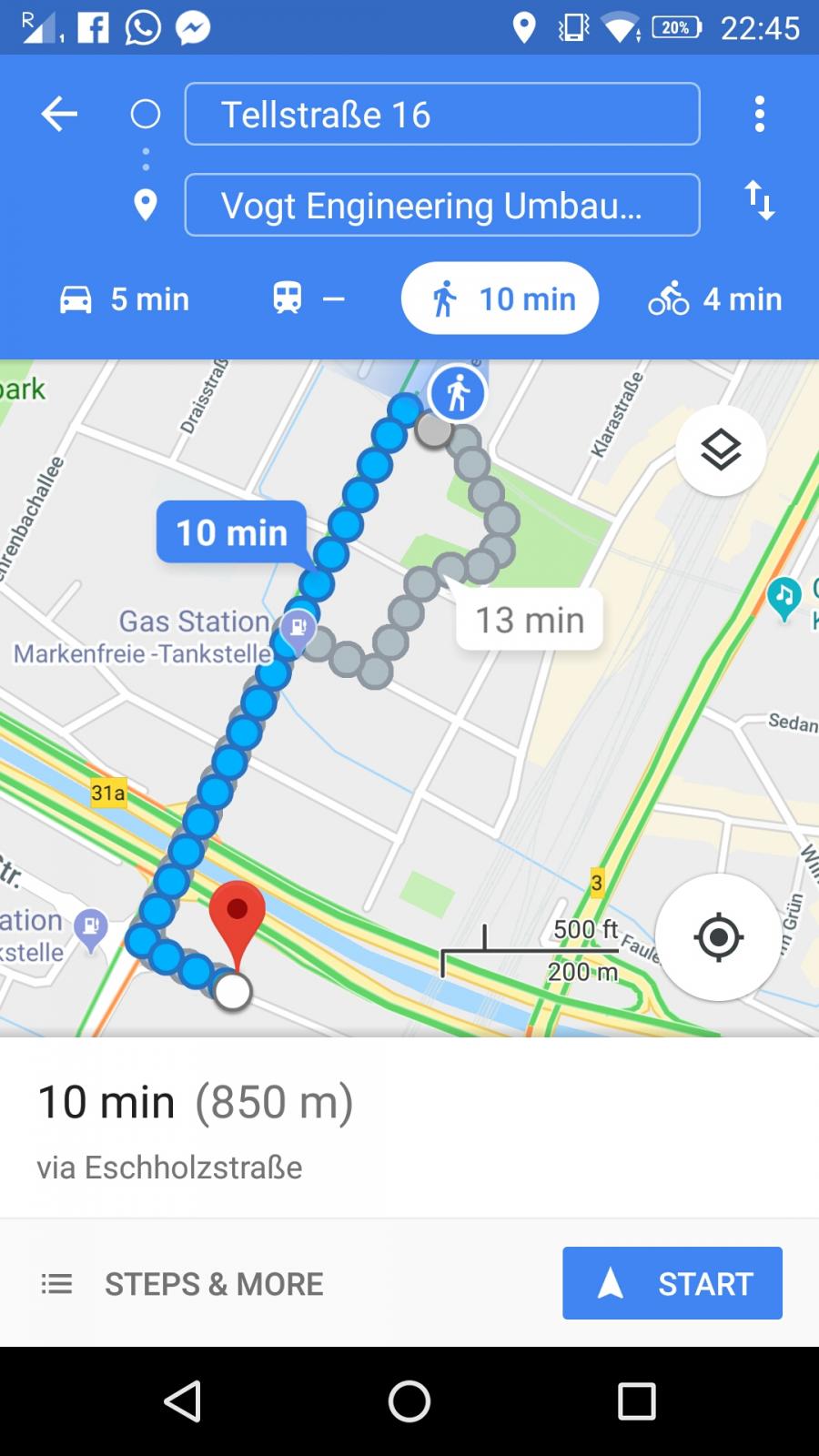Open the Gas Station Markenfreie-Tankstelle marker
The image size is (819, 1456).
coord(298,626)
